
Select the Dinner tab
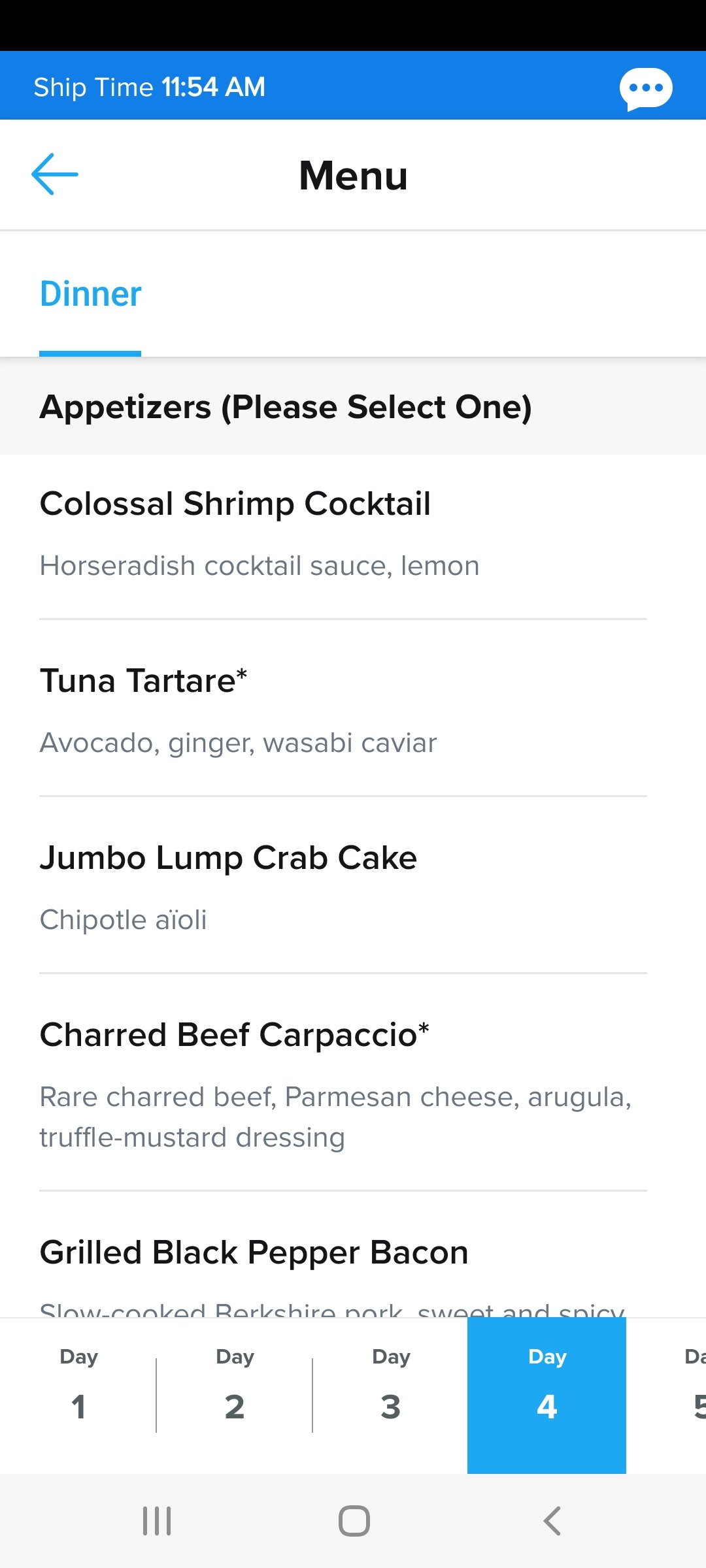point(90,294)
